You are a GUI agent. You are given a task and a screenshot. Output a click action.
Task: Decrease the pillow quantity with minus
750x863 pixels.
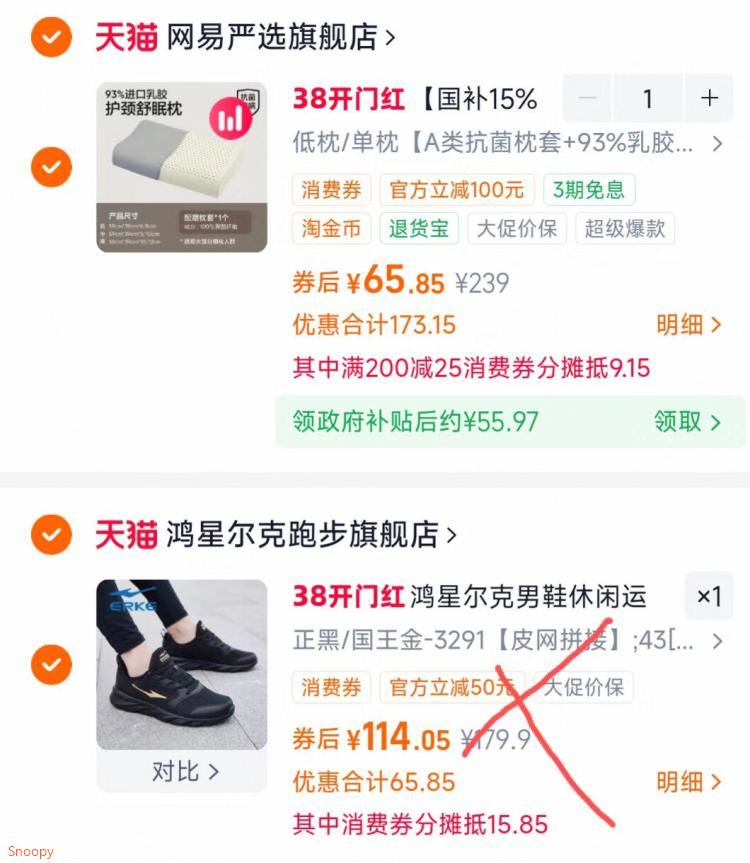coord(588,98)
